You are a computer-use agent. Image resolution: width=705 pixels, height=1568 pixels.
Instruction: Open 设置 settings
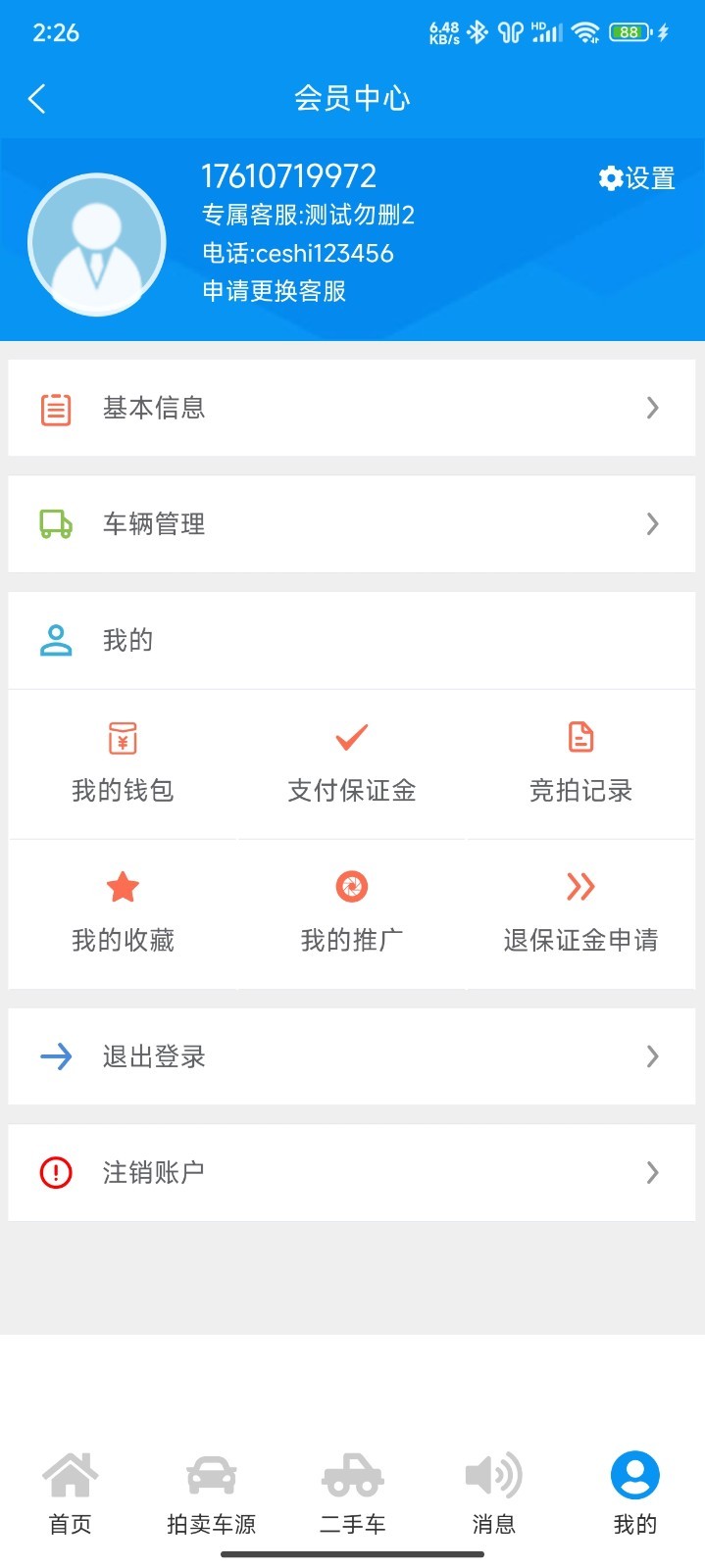tap(636, 178)
